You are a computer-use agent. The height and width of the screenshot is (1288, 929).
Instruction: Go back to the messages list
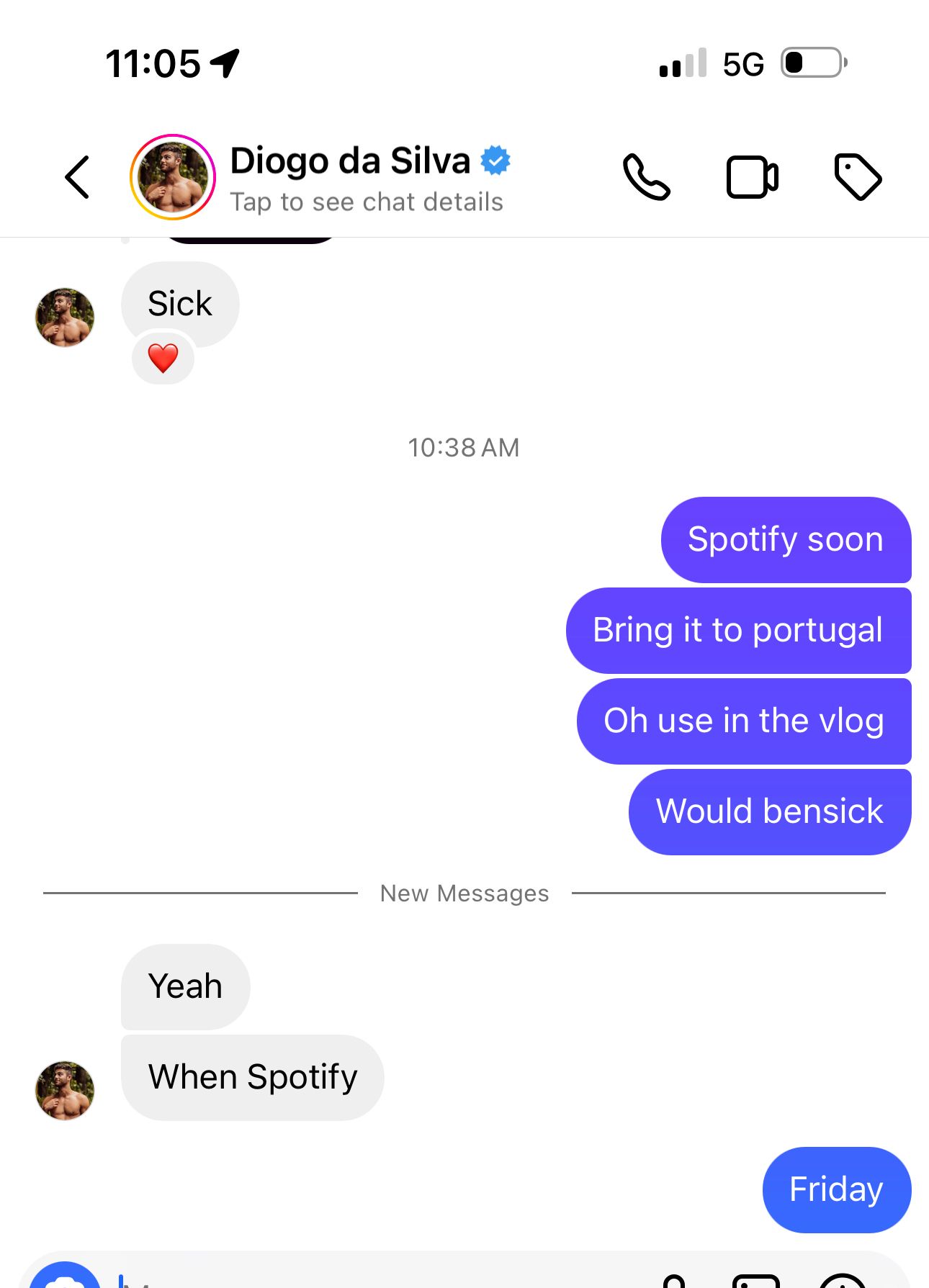point(78,177)
